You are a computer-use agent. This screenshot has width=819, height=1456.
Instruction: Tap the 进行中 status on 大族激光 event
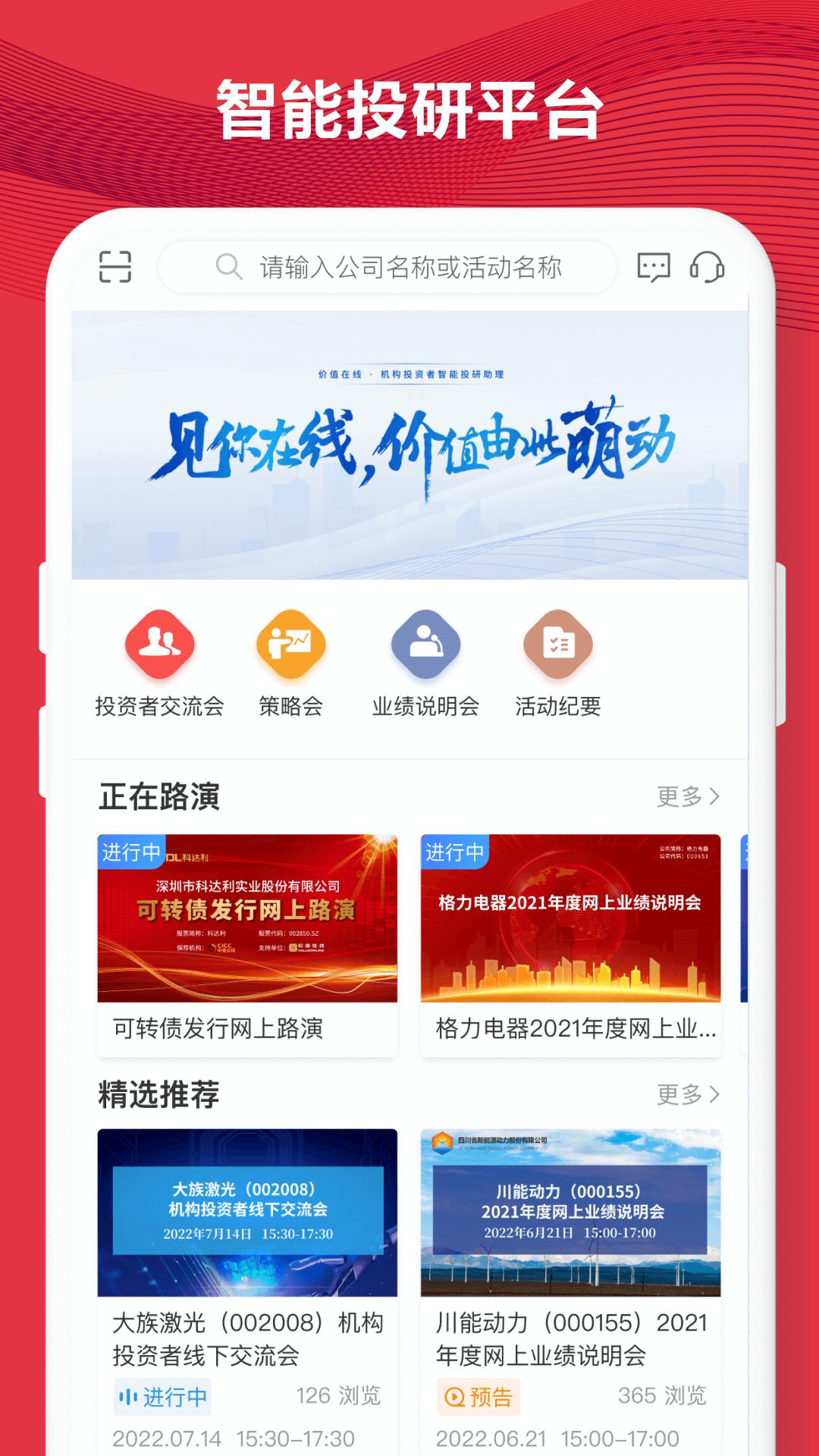pyautogui.click(x=162, y=1395)
